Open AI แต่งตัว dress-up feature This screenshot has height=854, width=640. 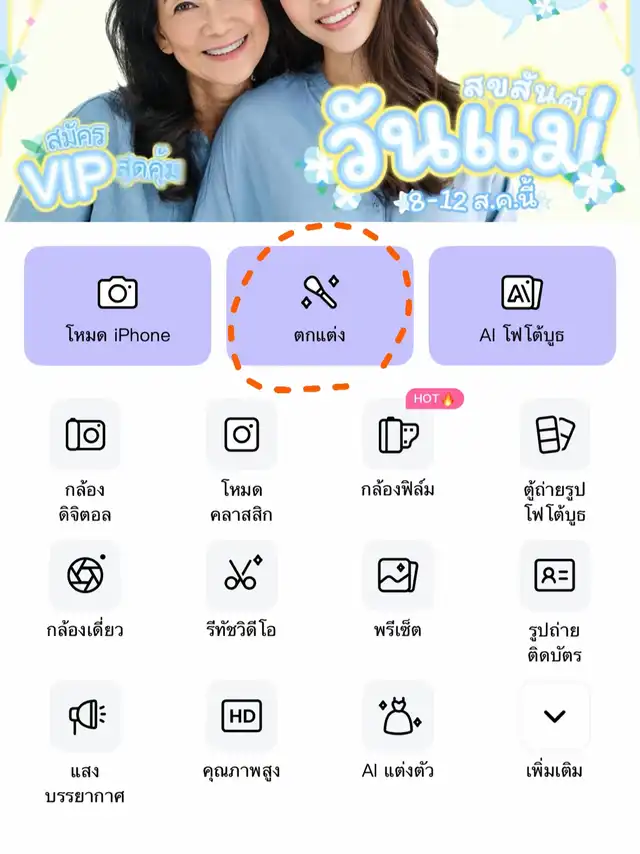(398, 717)
